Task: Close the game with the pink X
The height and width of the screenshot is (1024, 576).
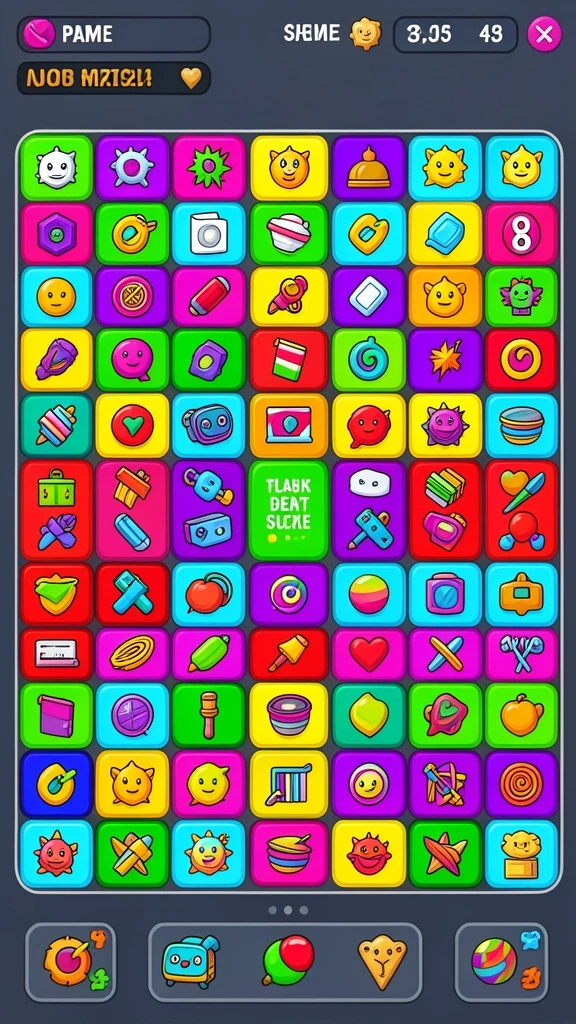Action: [544, 34]
